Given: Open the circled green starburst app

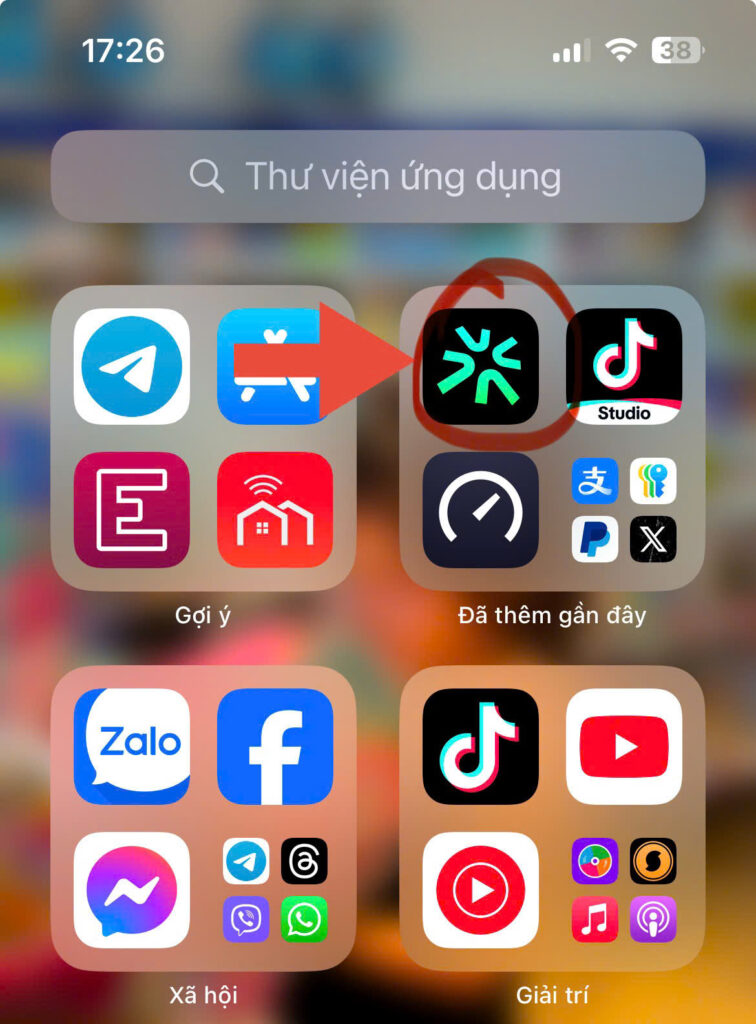Looking at the screenshot, I should [x=481, y=366].
